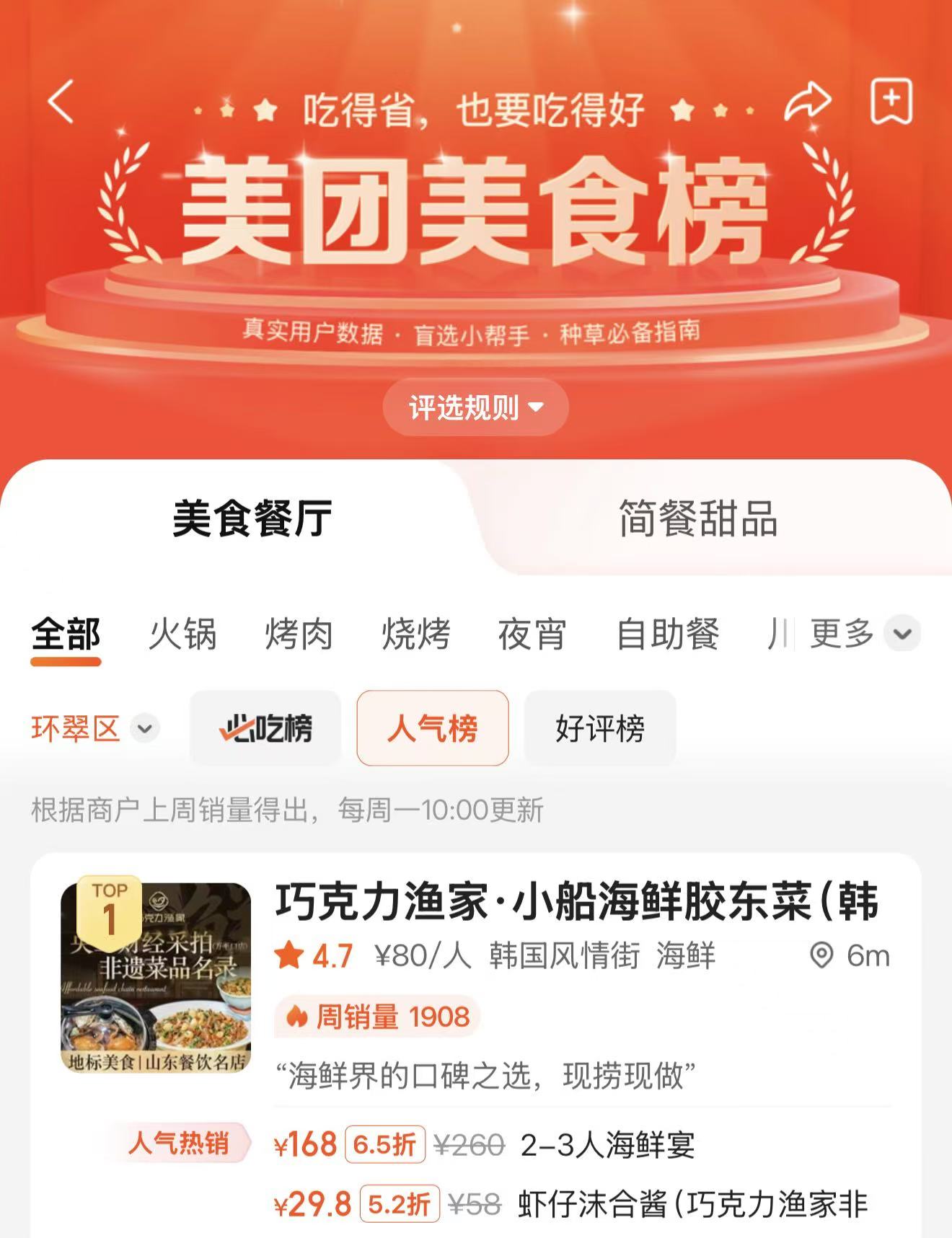
Task: Select the 全部 category
Action: point(66,635)
